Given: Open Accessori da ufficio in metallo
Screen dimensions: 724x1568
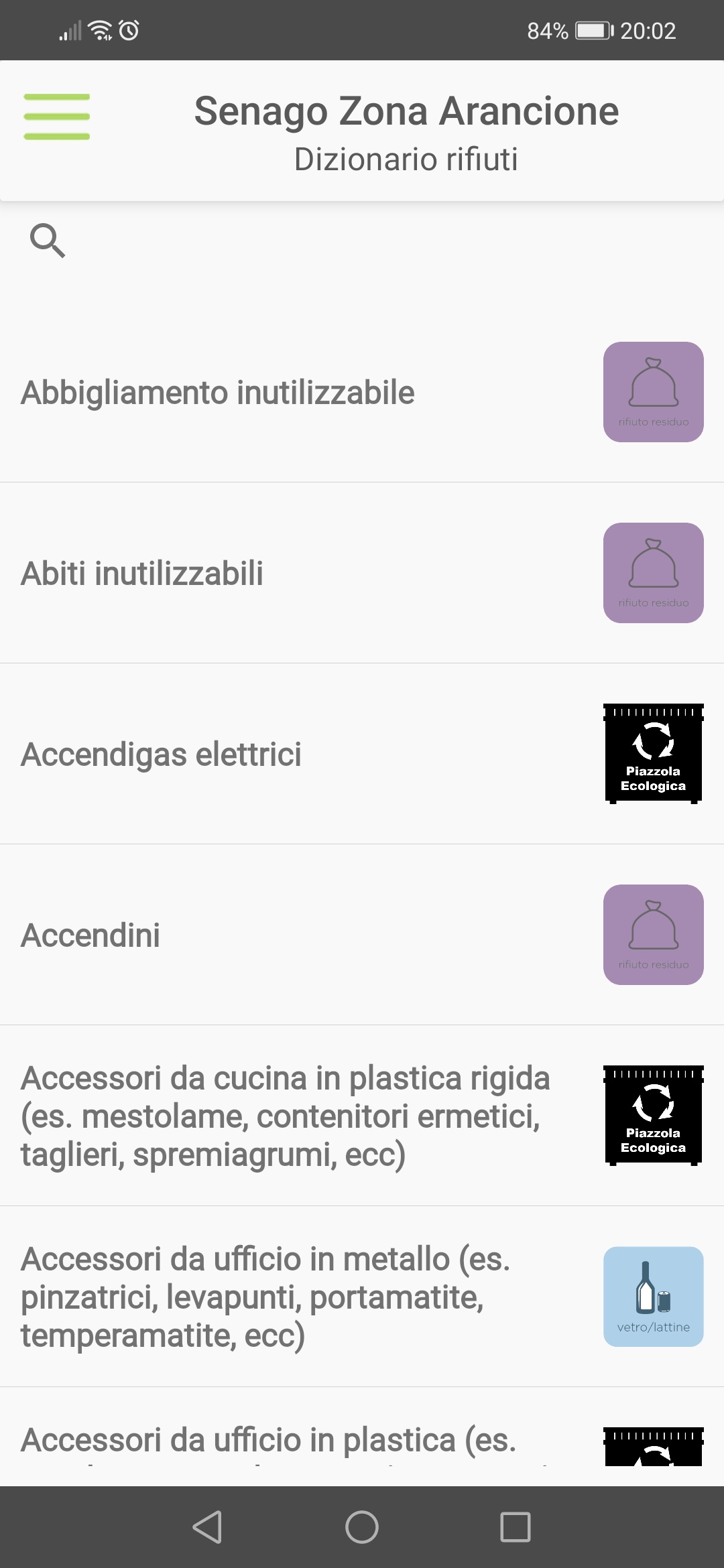Looking at the screenshot, I should pos(362,1297).
